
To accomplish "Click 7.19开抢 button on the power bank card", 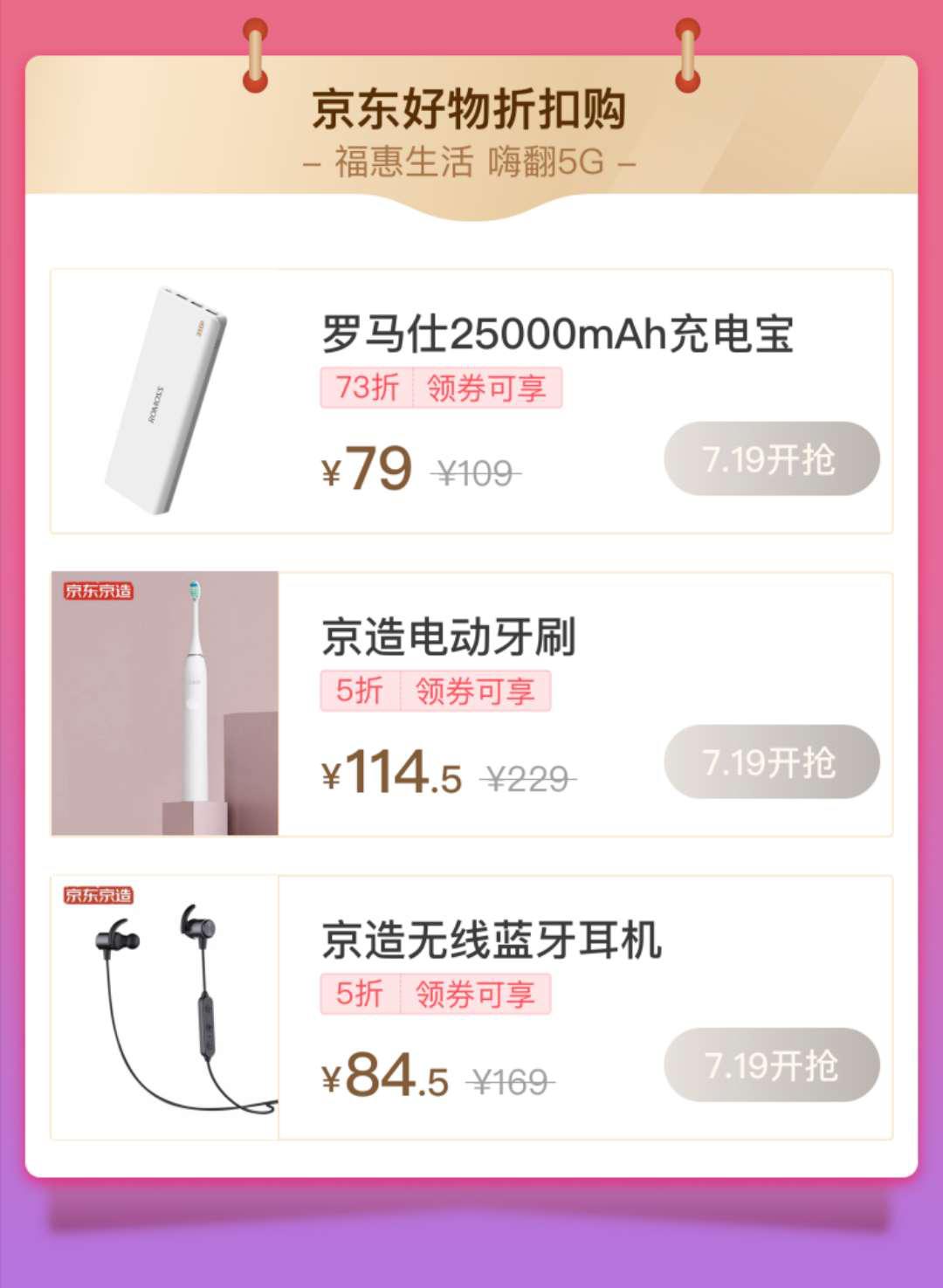I will [x=772, y=460].
